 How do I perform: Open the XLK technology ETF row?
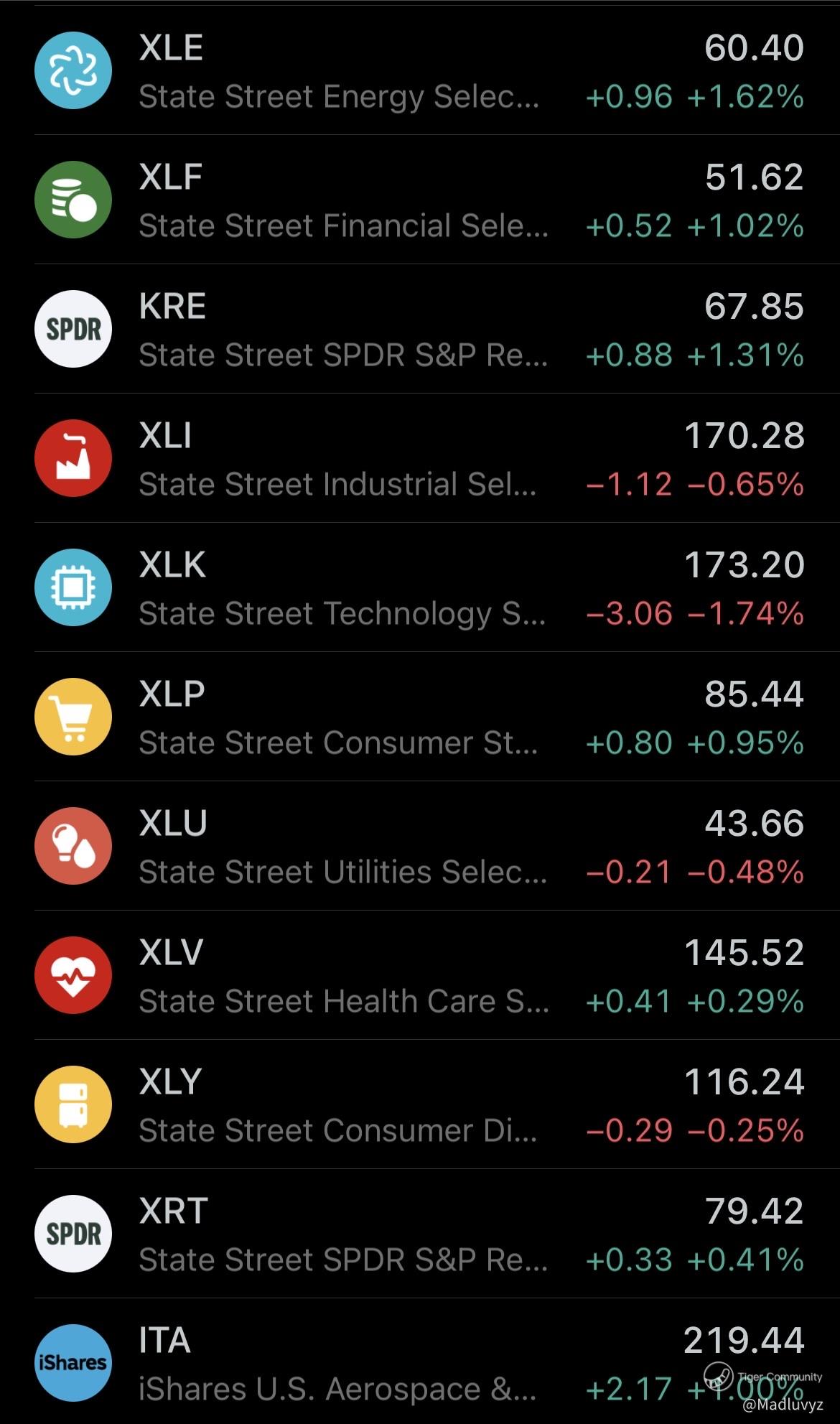(x=420, y=587)
